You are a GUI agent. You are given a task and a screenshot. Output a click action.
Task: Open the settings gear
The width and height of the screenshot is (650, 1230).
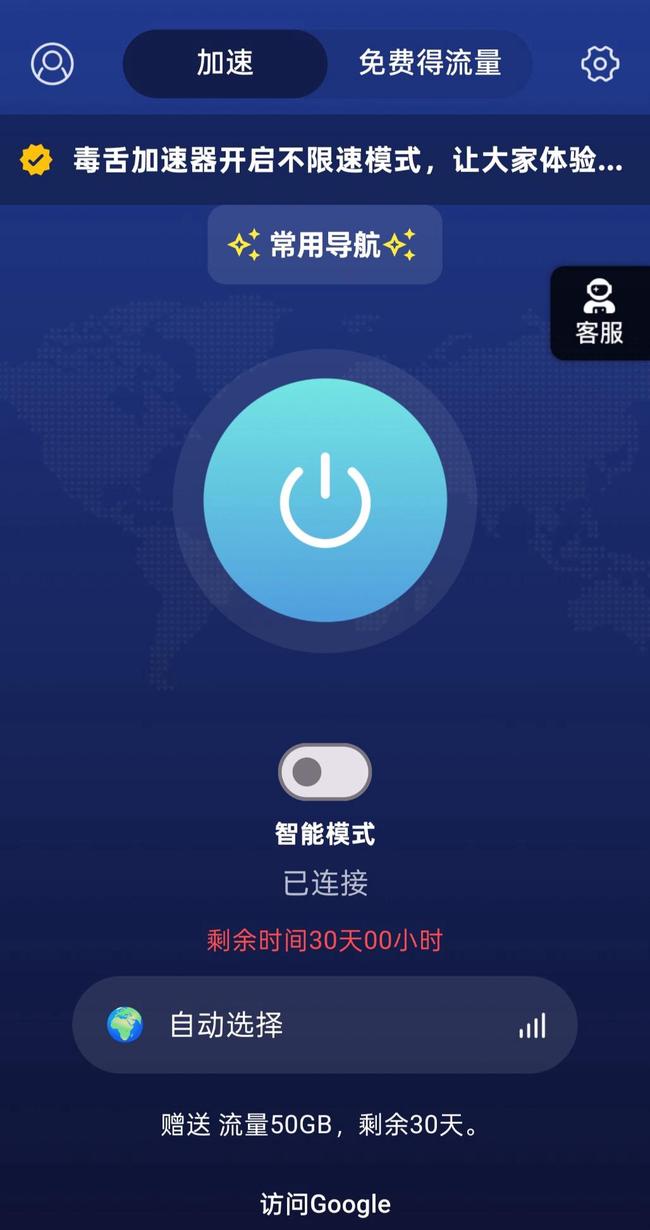600,64
